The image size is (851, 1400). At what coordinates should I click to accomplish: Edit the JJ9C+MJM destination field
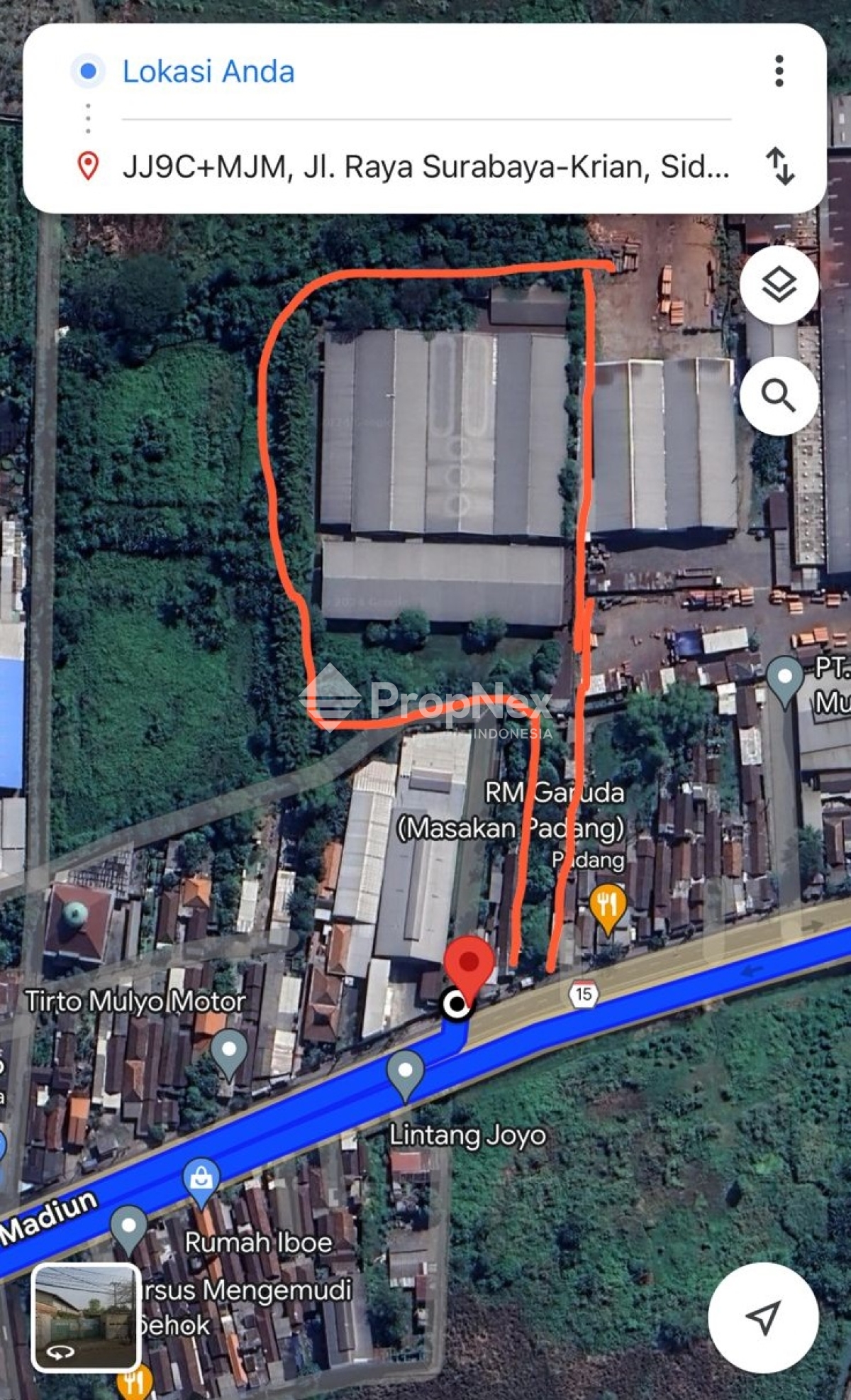(425, 167)
